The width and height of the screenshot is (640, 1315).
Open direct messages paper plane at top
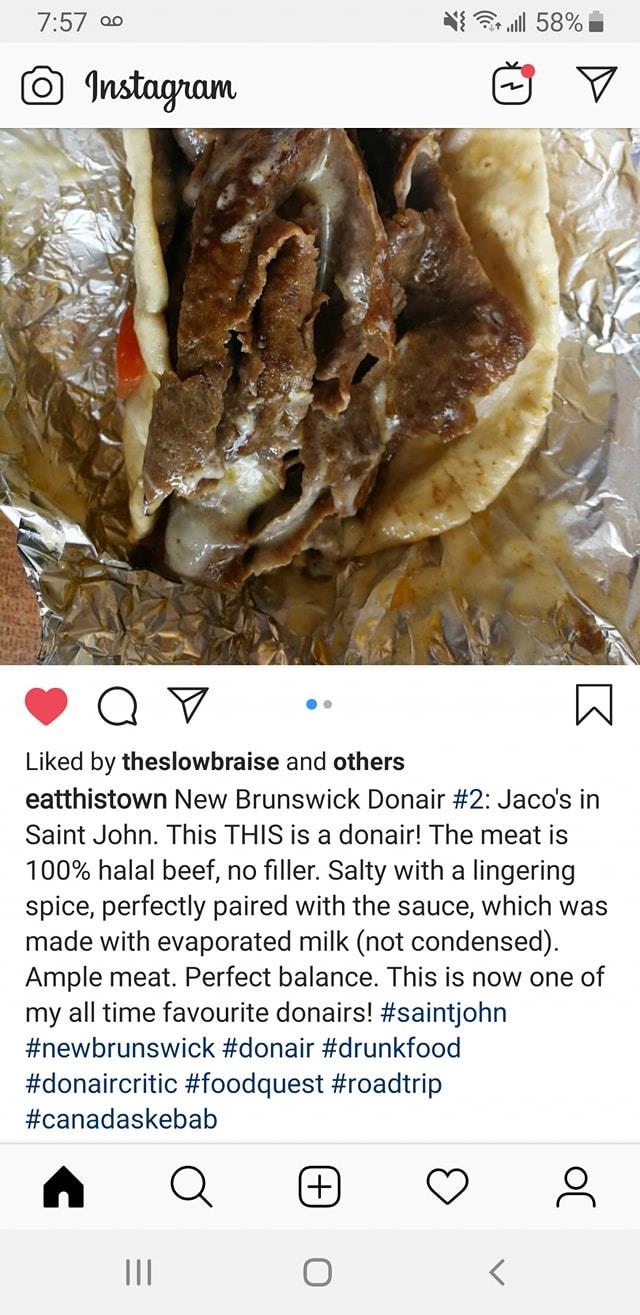(597, 85)
